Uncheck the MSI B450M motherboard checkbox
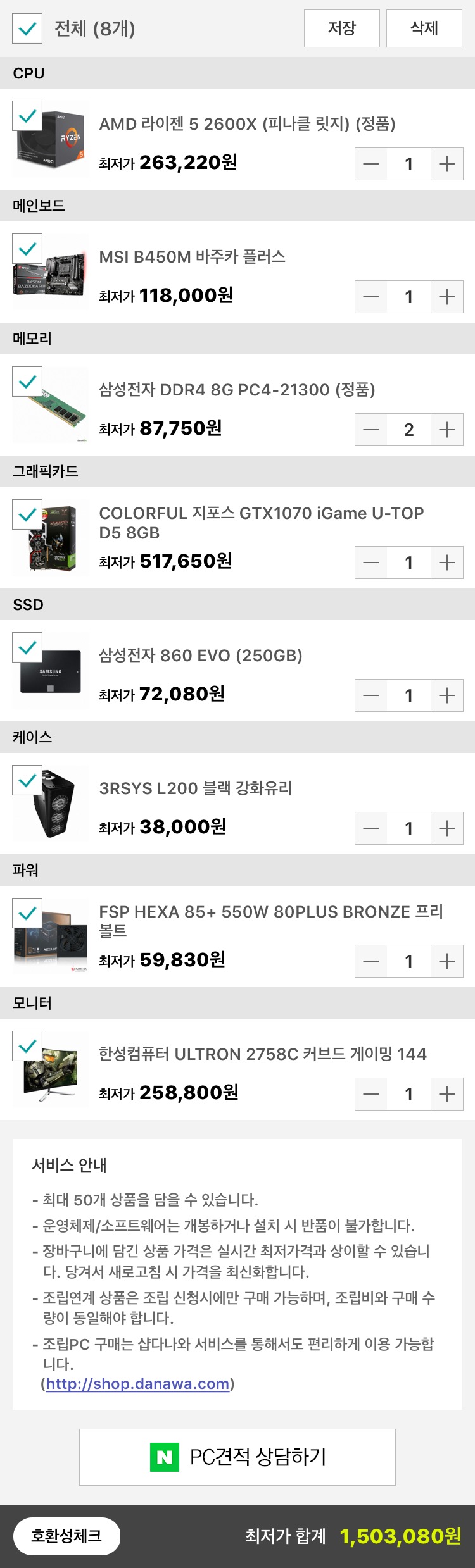 click(x=27, y=249)
